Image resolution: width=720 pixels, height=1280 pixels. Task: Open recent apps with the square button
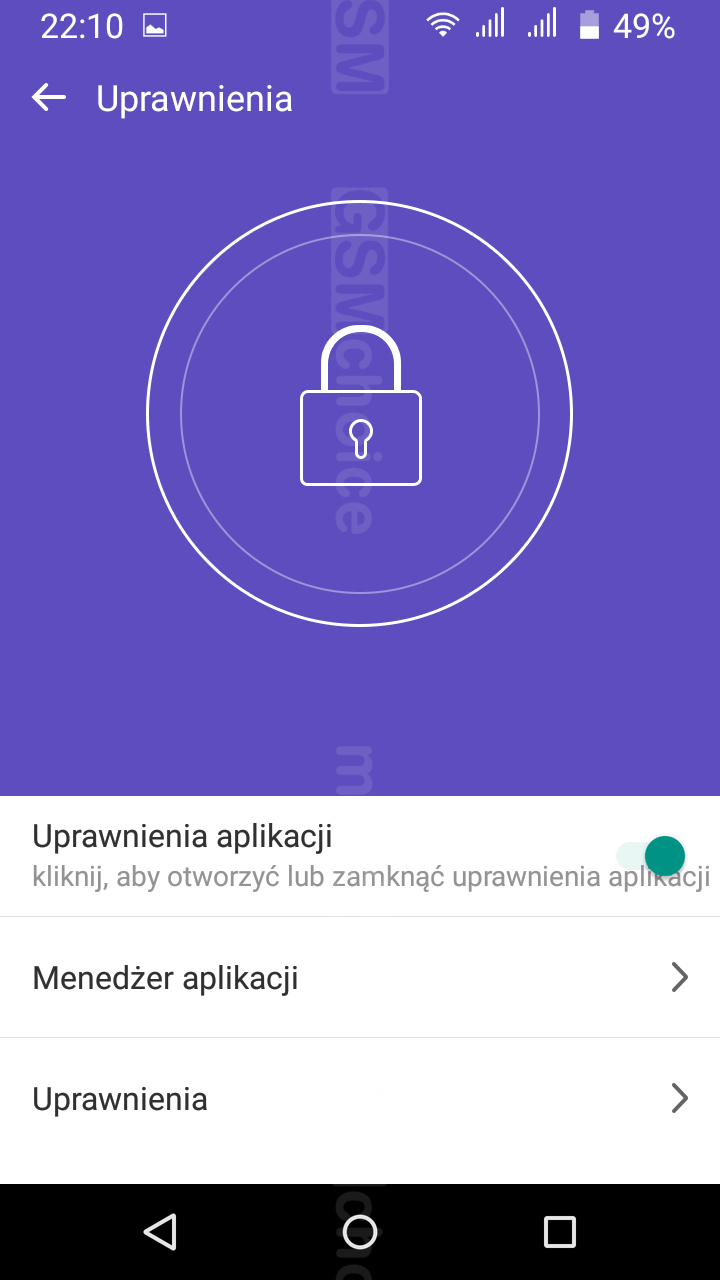pos(559,1232)
